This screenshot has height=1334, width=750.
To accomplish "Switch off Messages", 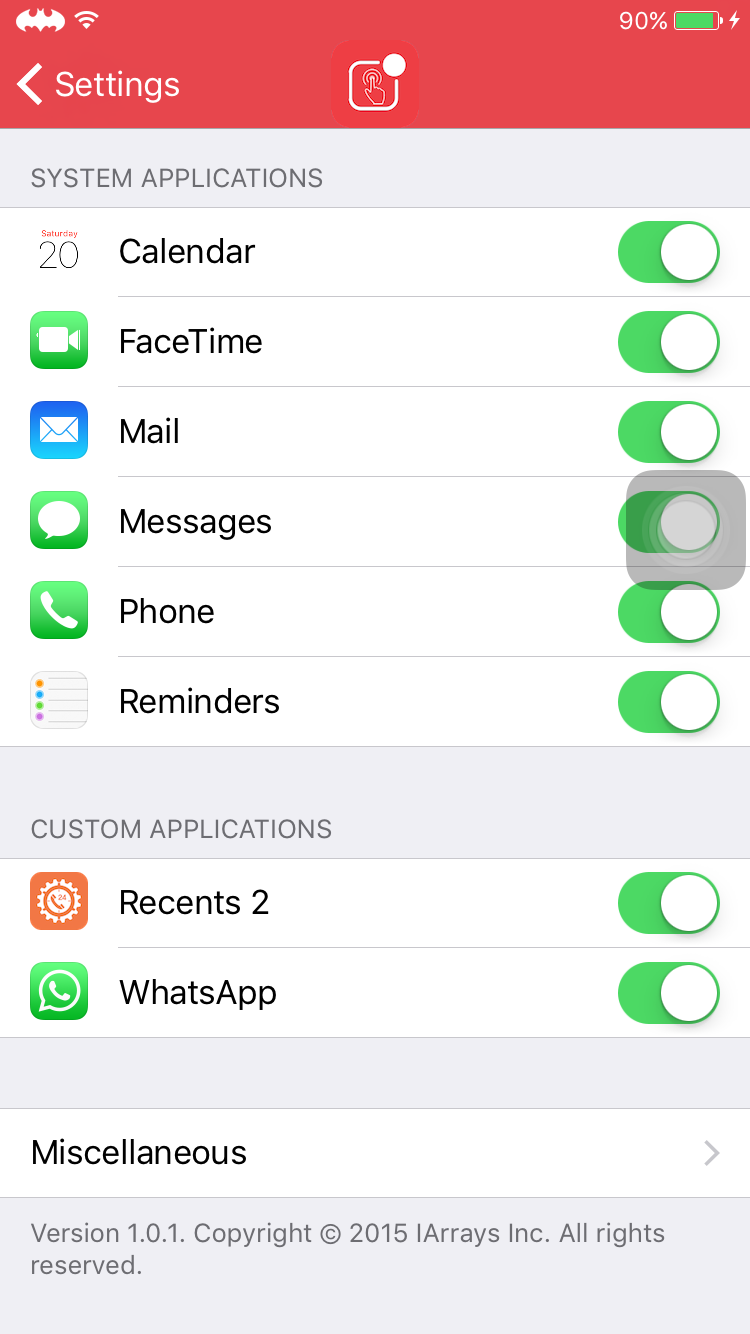I will coord(669,522).
